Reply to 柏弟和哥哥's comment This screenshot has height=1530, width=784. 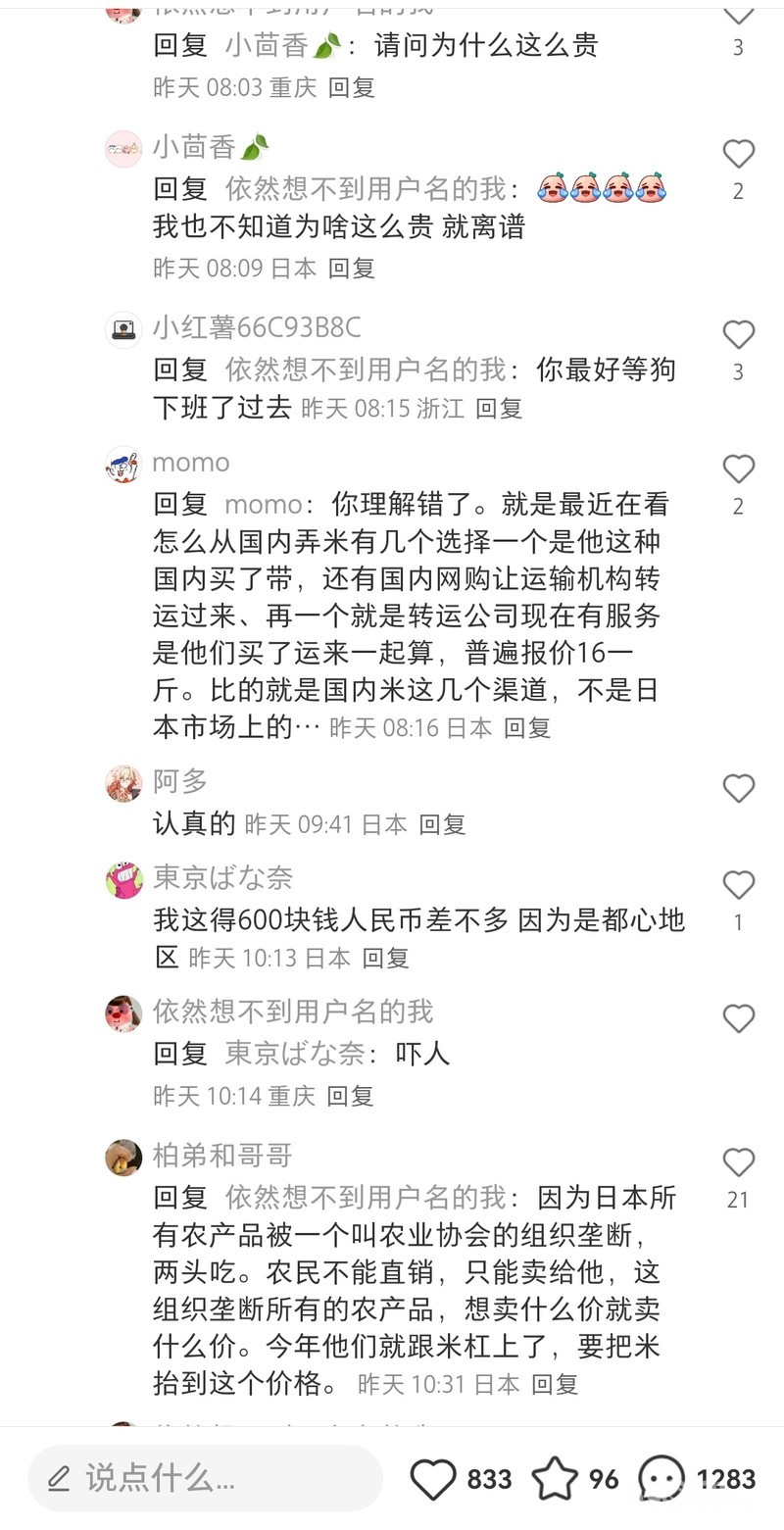[x=555, y=1384]
